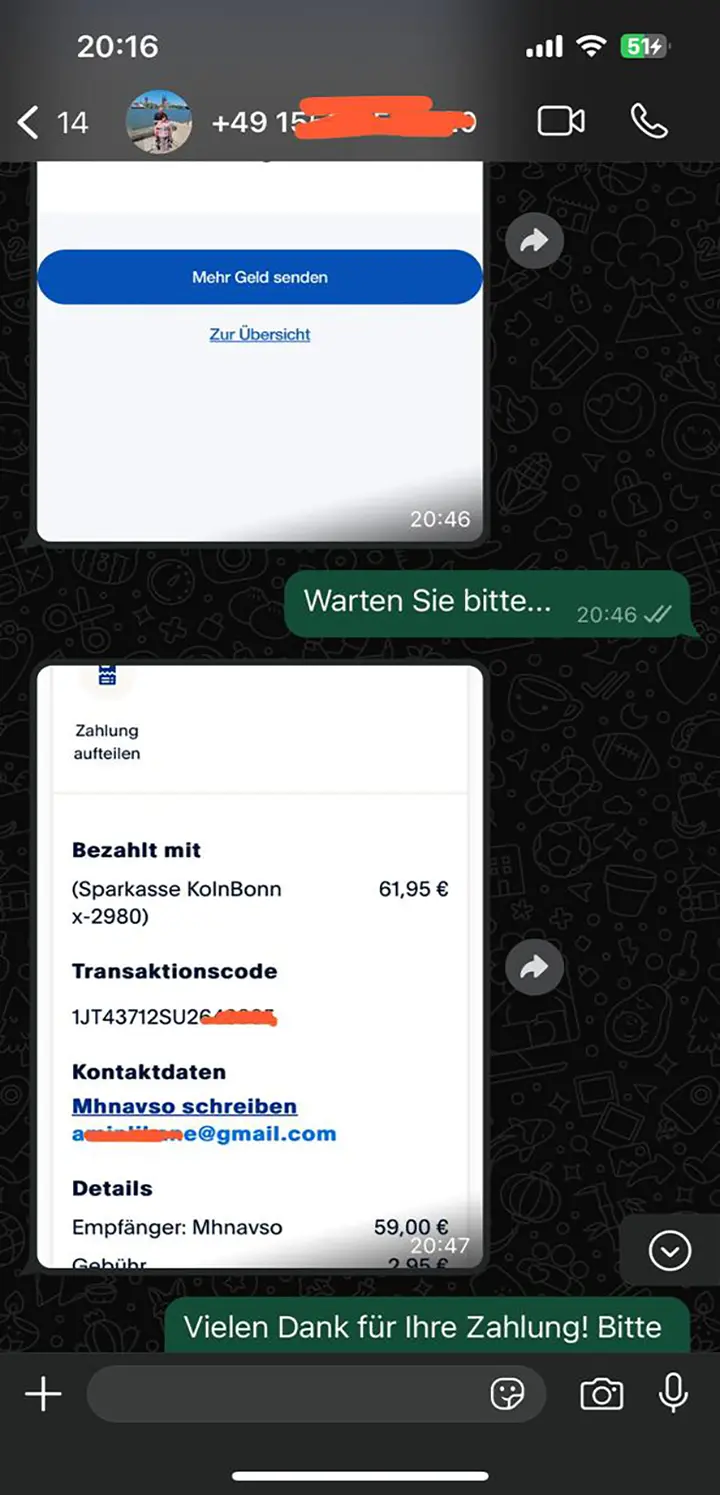Viewport: 720px width, 1495px height.
Task: Forward the image sent at 20:46
Action: pyautogui.click(x=534, y=240)
